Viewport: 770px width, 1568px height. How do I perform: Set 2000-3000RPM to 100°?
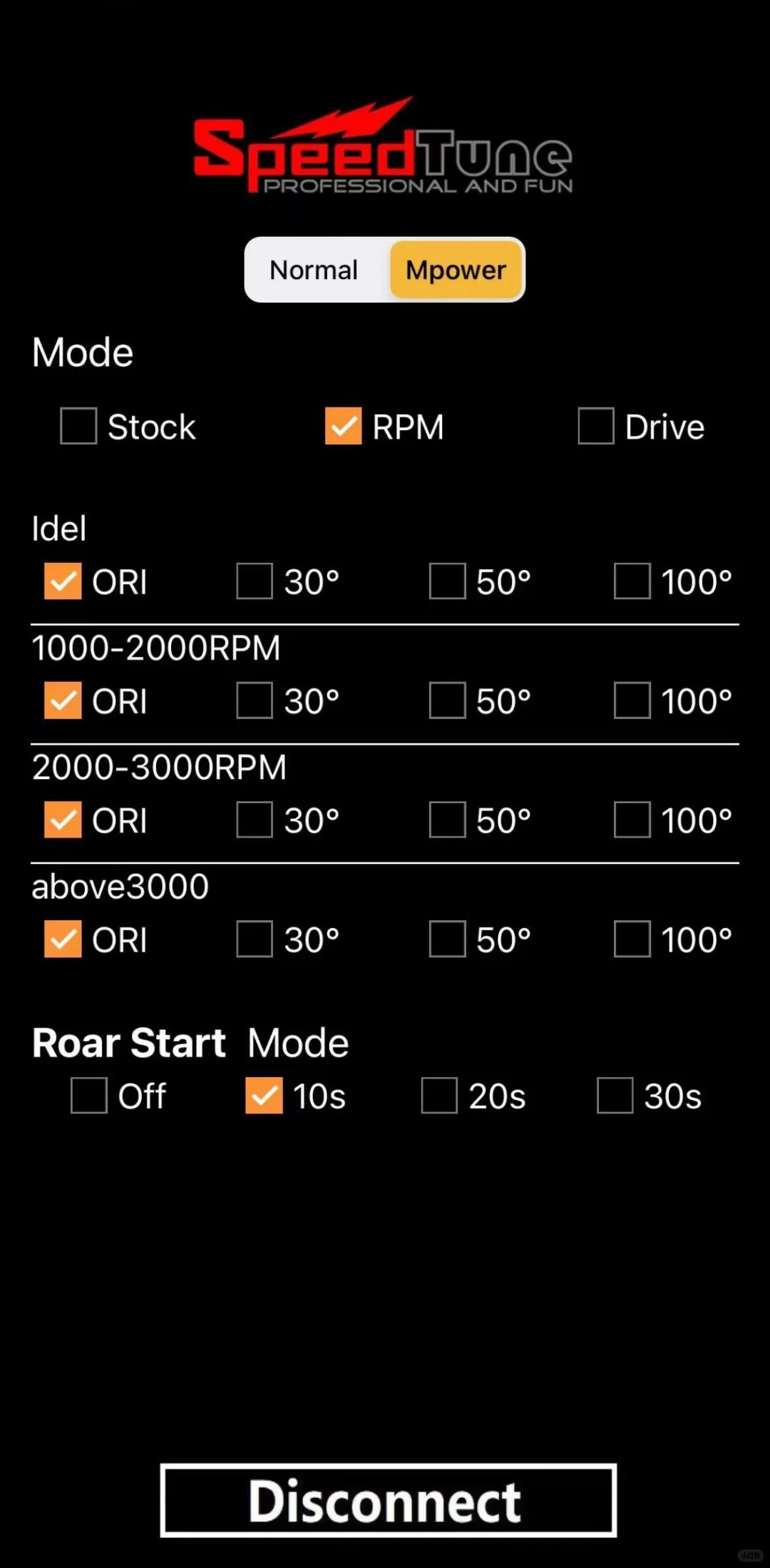pos(632,819)
